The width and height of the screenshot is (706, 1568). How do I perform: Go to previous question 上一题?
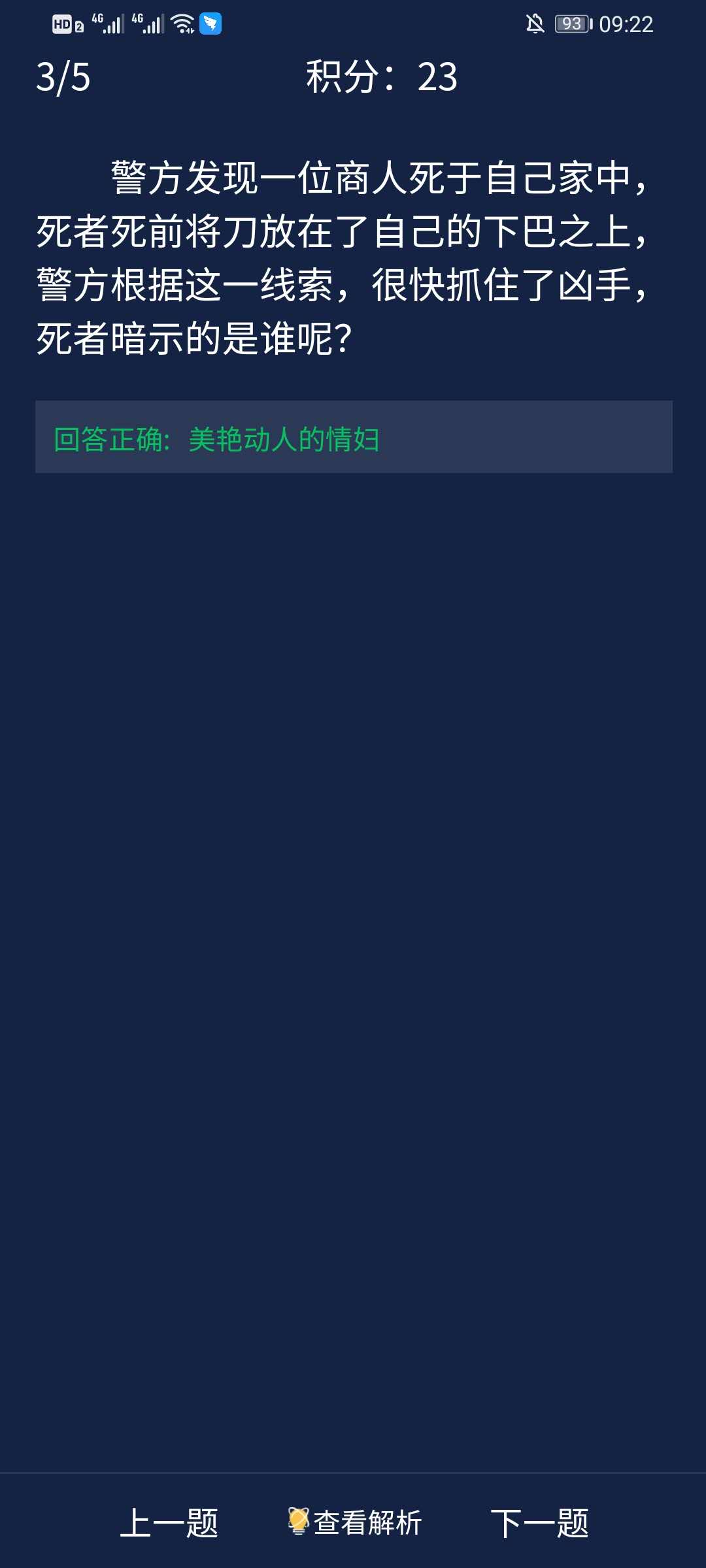[169, 1523]
